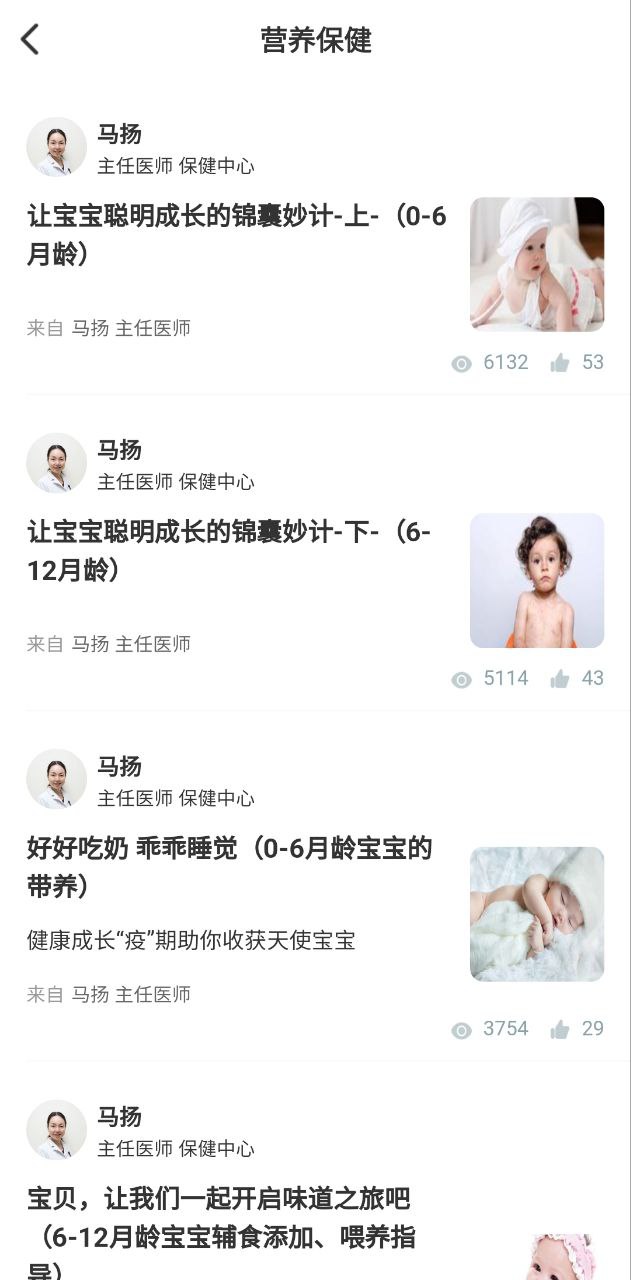Open article 让宝宝聪明成长的锦囊妙计-上-（0-6月龄）
The height and width of the screenshot is (1280, 631).
point(236,234)
